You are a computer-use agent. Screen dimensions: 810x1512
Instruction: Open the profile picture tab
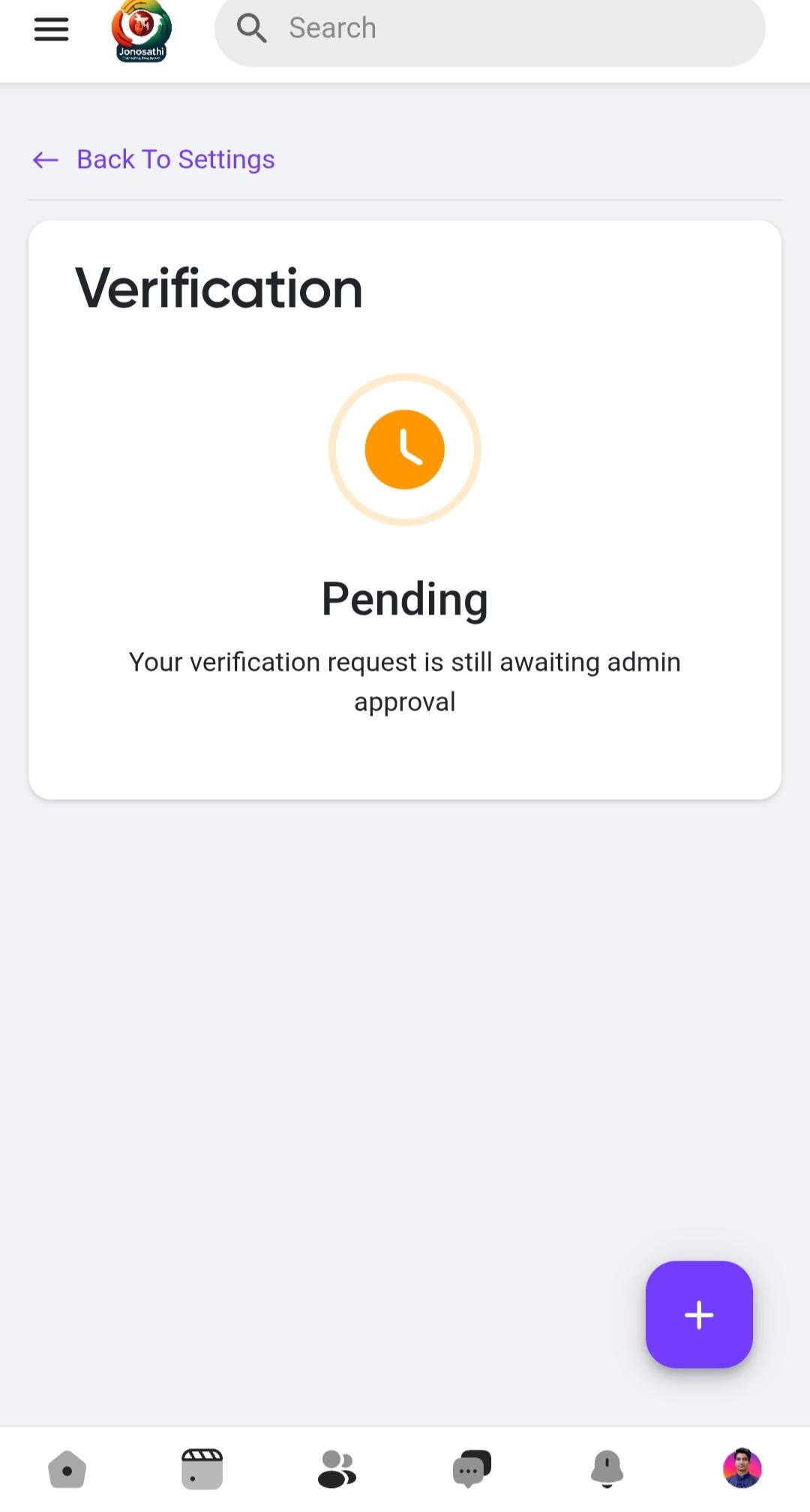[742, 1468]
